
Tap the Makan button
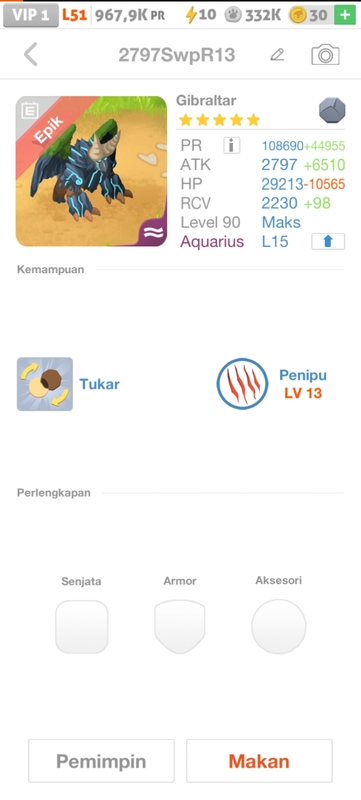tap(259, 761)
